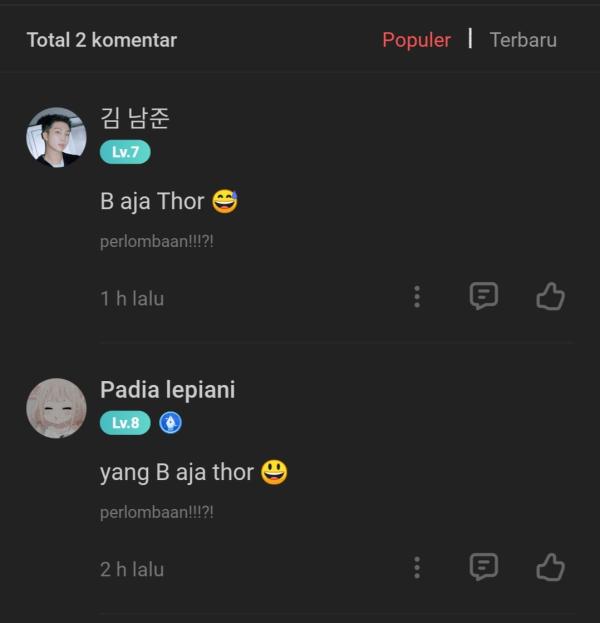This screenshot has width=600, height=623.
Task: Open more options on 김 남준's comment
Action: point(417,296)
